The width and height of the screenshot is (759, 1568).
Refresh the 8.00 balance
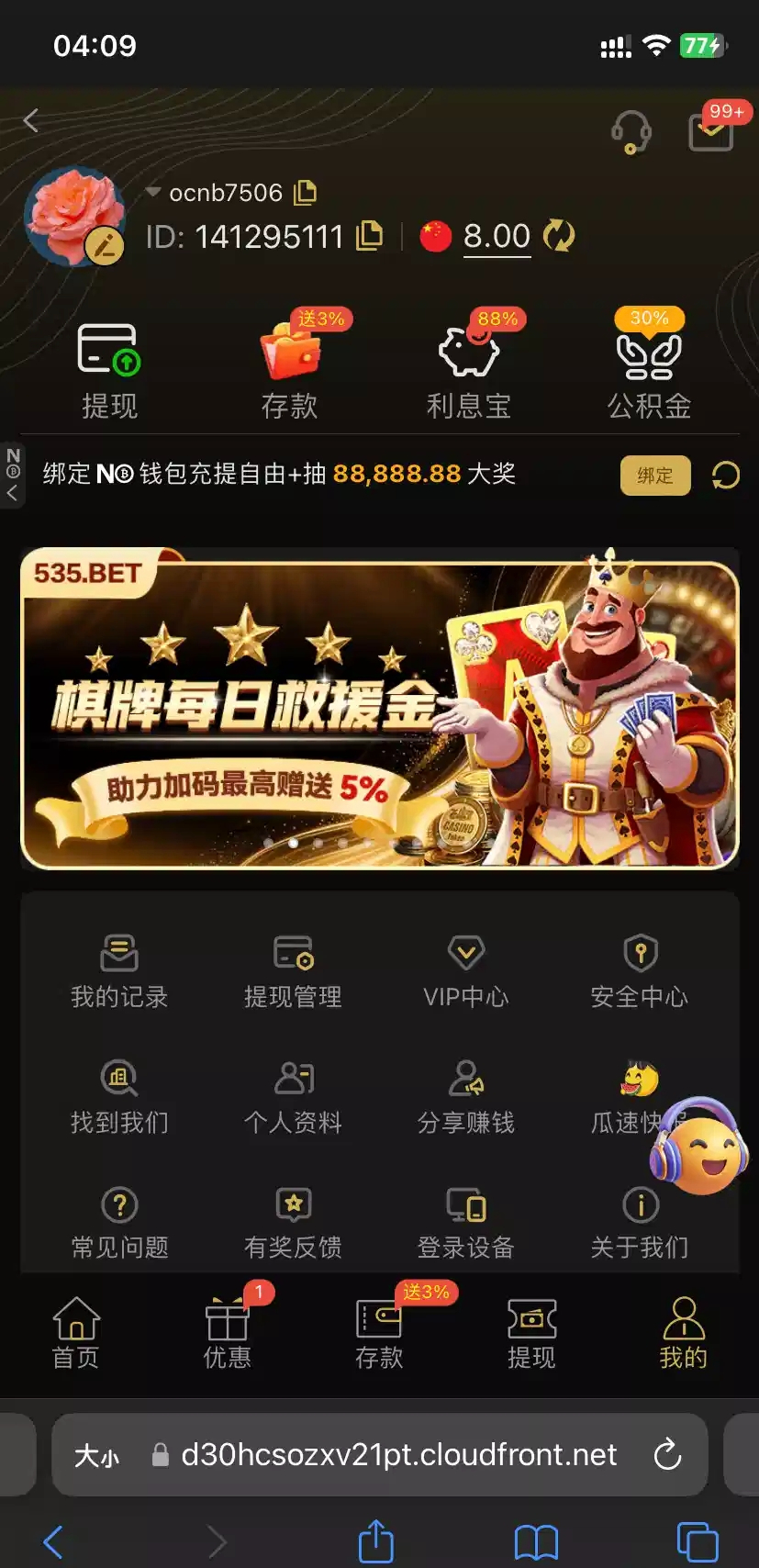point(558,236)
